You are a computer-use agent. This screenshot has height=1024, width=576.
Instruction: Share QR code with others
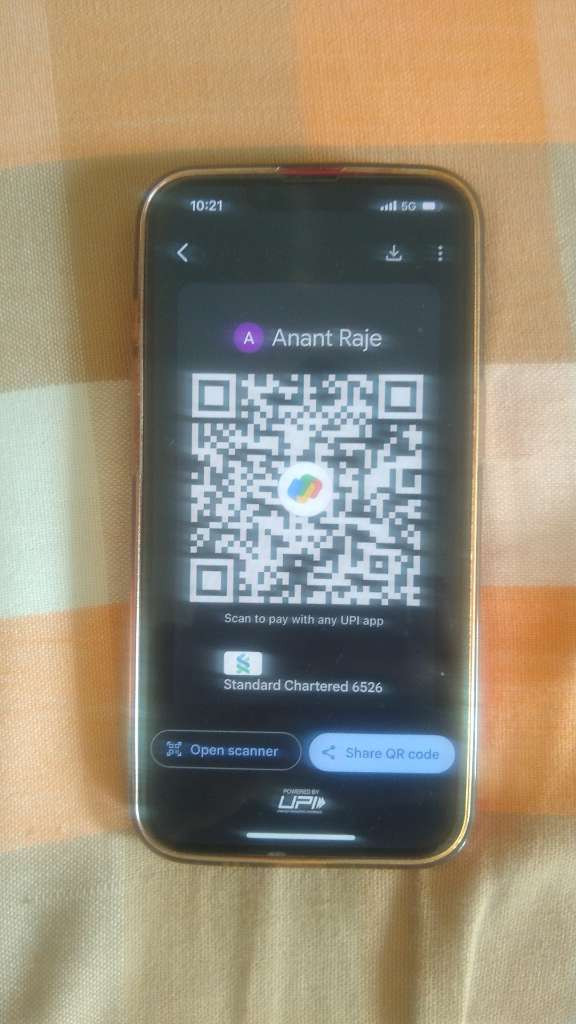[381, 754]
